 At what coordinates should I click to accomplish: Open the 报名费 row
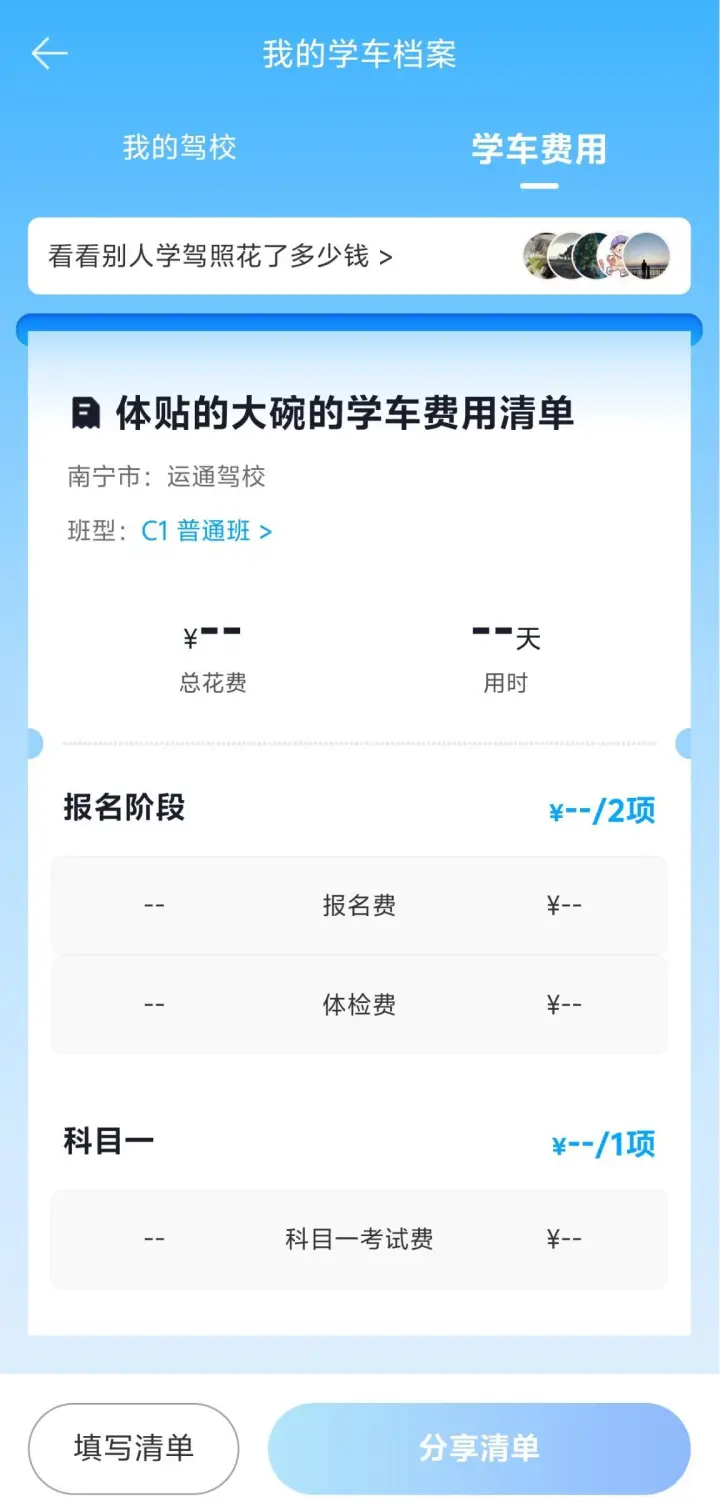[x=359, y=905]
